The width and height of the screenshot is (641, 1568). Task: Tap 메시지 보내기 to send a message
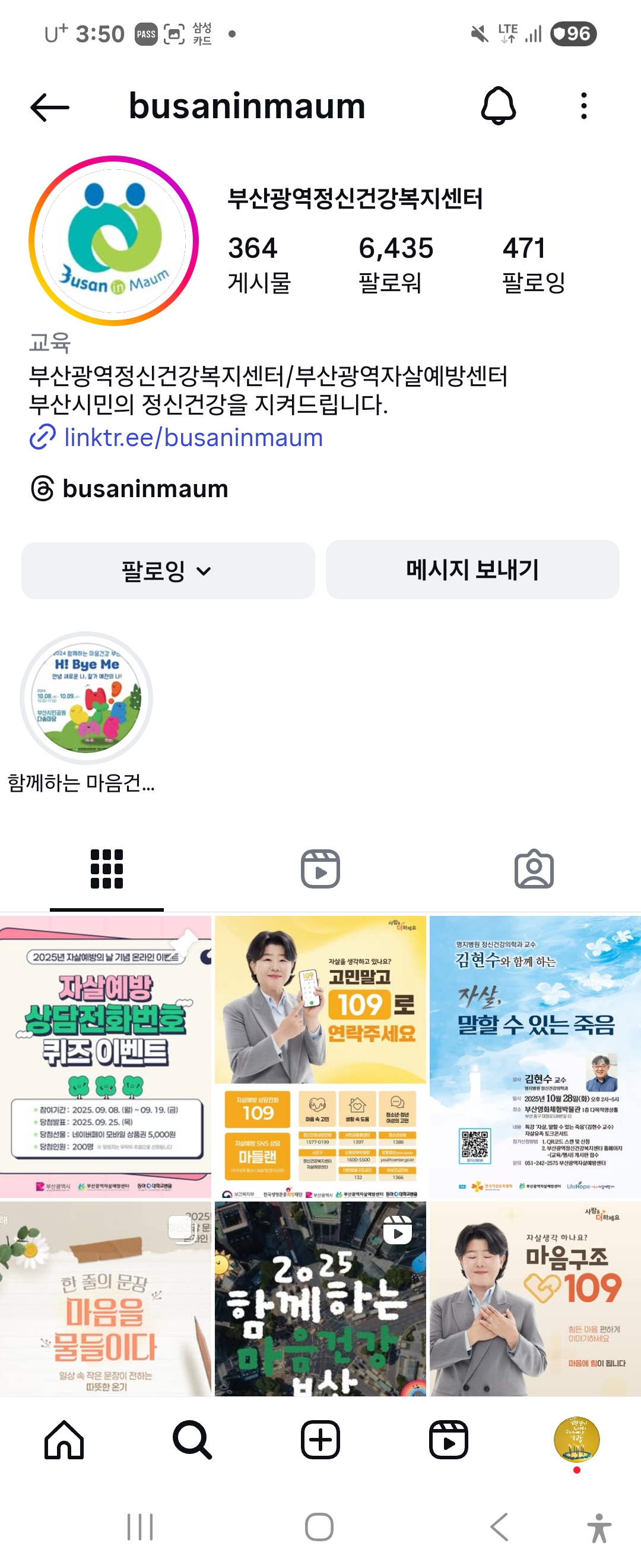[x=472, y=569]
